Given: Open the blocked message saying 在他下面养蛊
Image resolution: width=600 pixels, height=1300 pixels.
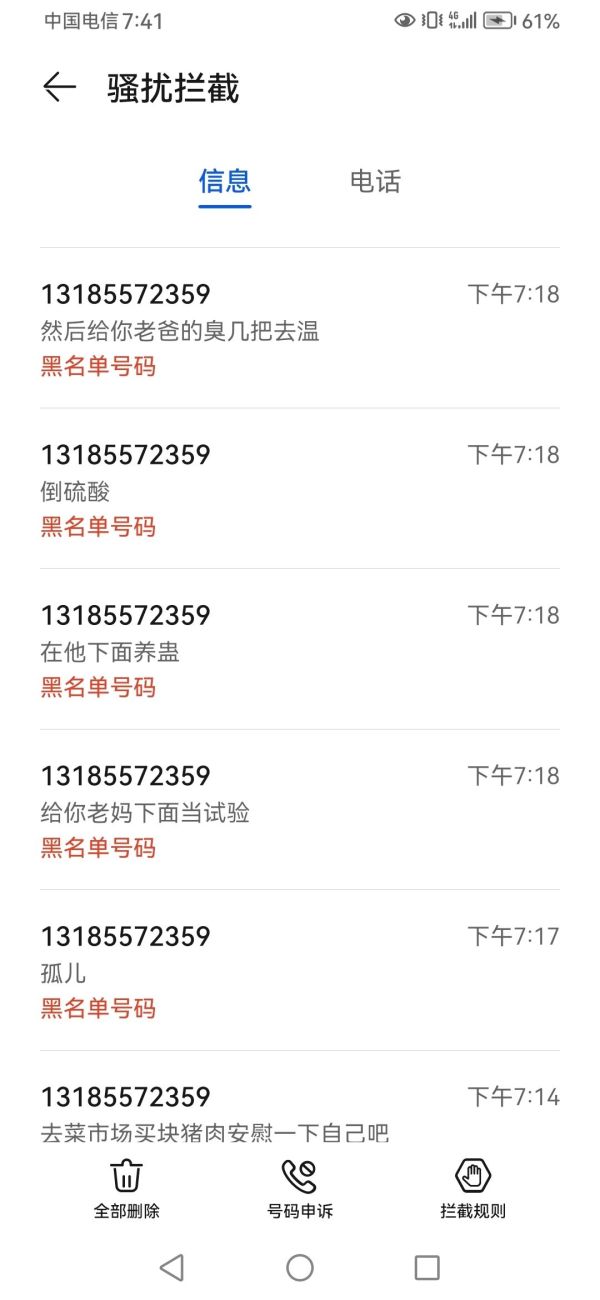Looking at the screenshot, I should (300, 650).
